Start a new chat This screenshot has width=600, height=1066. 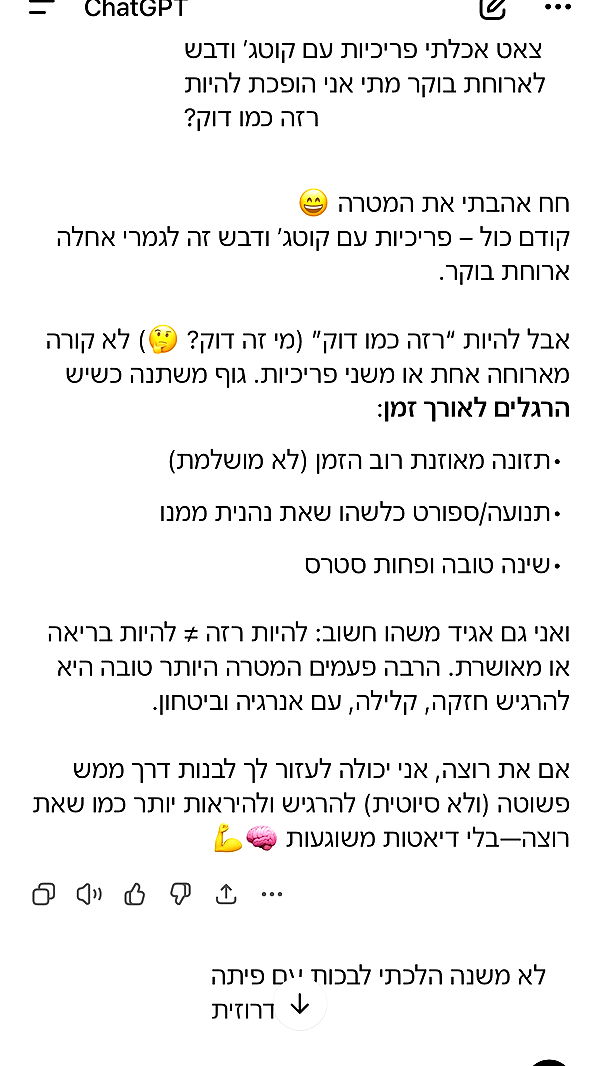click(492, 9)
